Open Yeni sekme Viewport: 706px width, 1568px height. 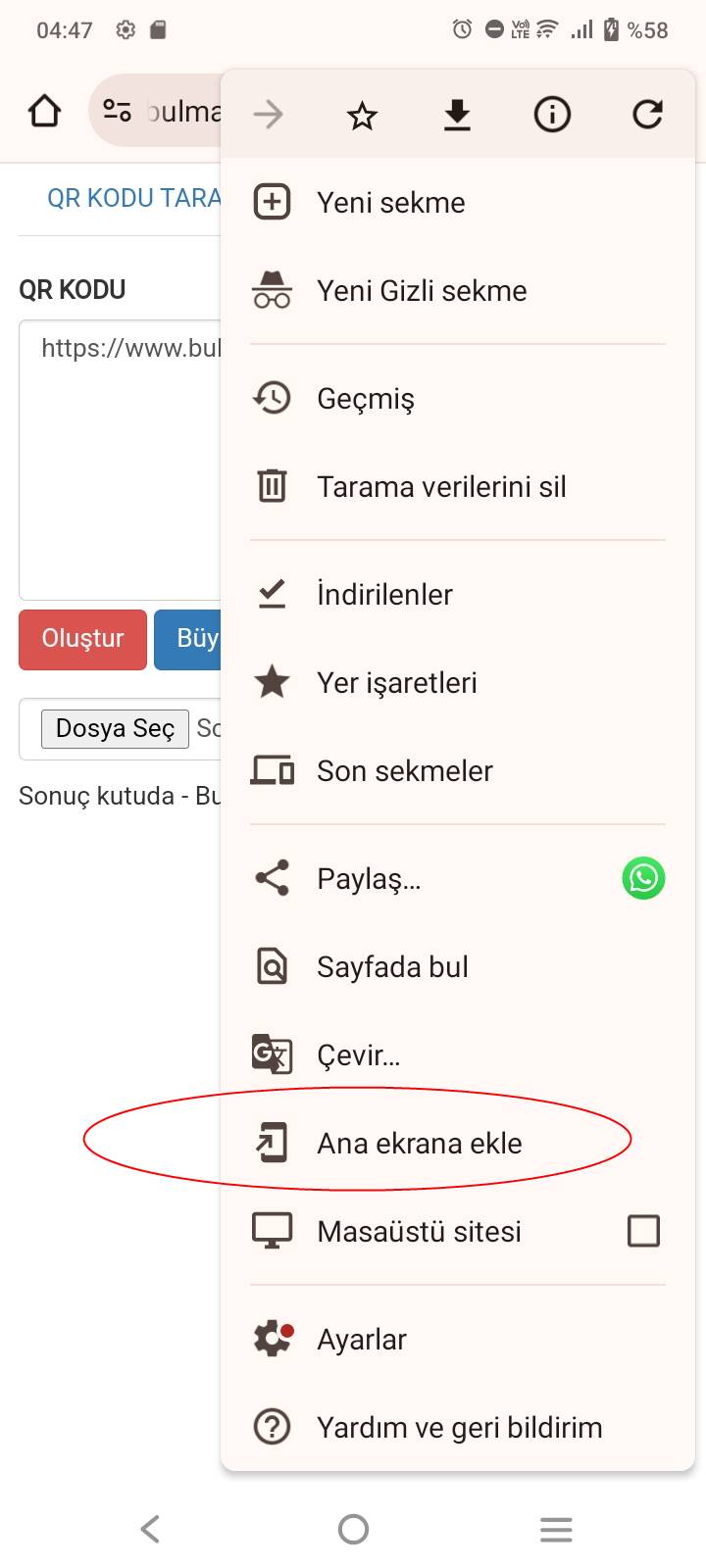[x=458, y=203]
